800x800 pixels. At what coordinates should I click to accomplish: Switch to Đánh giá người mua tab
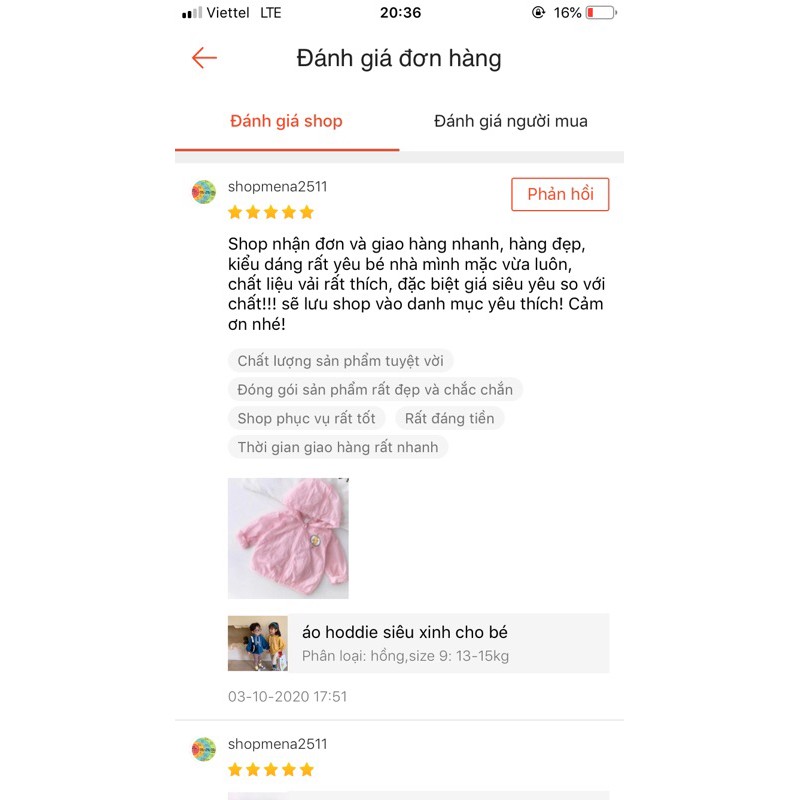pyautogui.click(x=510, y=121)
